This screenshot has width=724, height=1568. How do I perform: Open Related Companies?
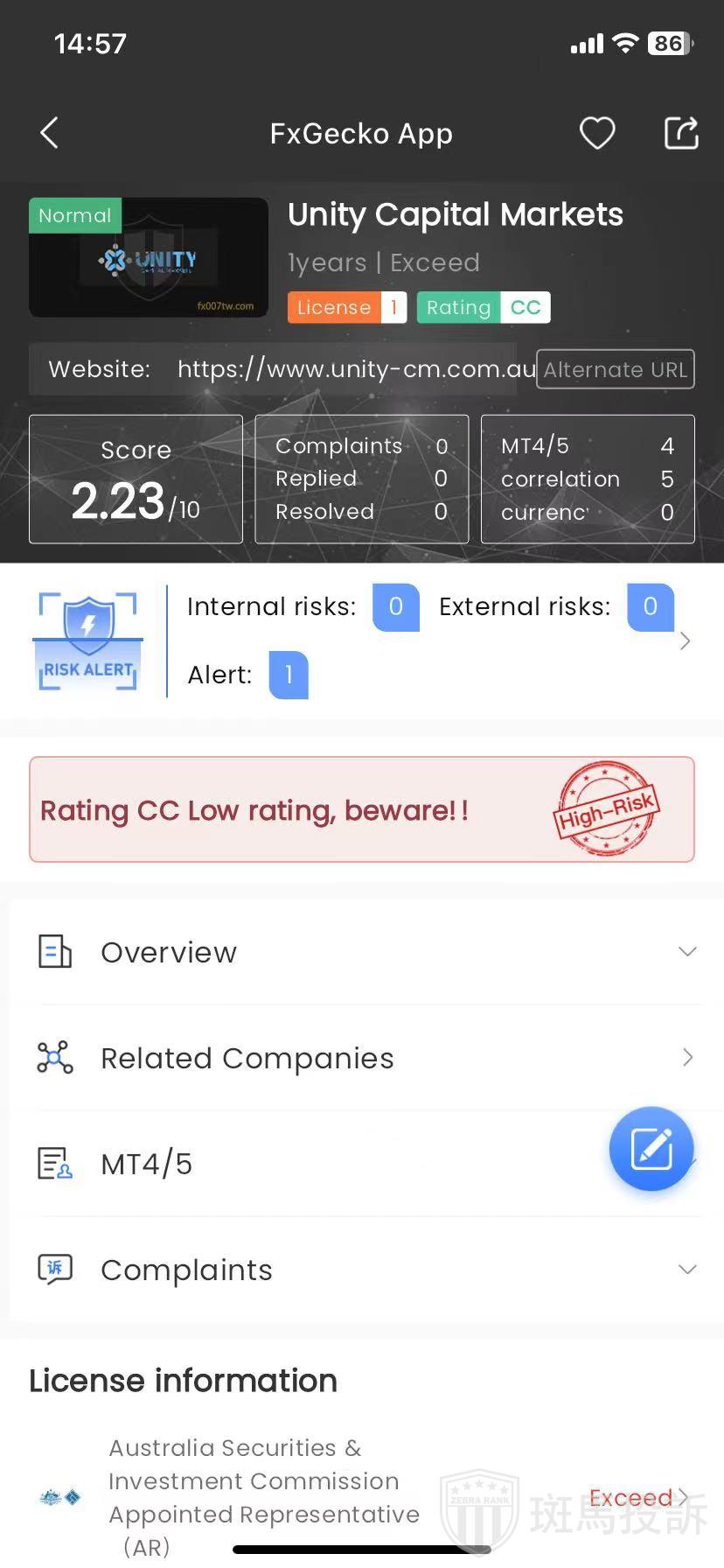(x=362, y=1058)
